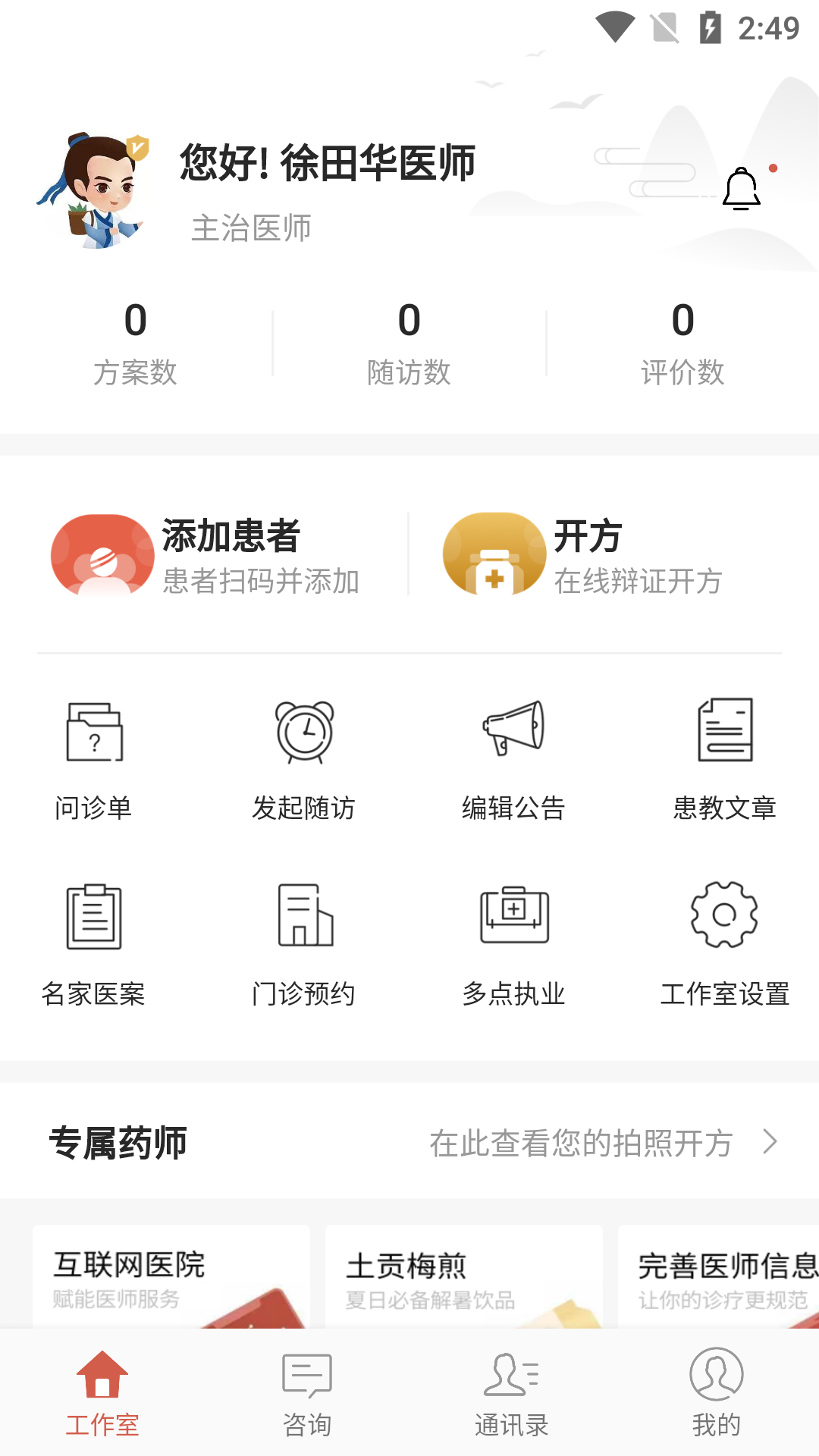Open the notifications bell
The height and width of the screenshot is (1456, 819).
[742, 190]
